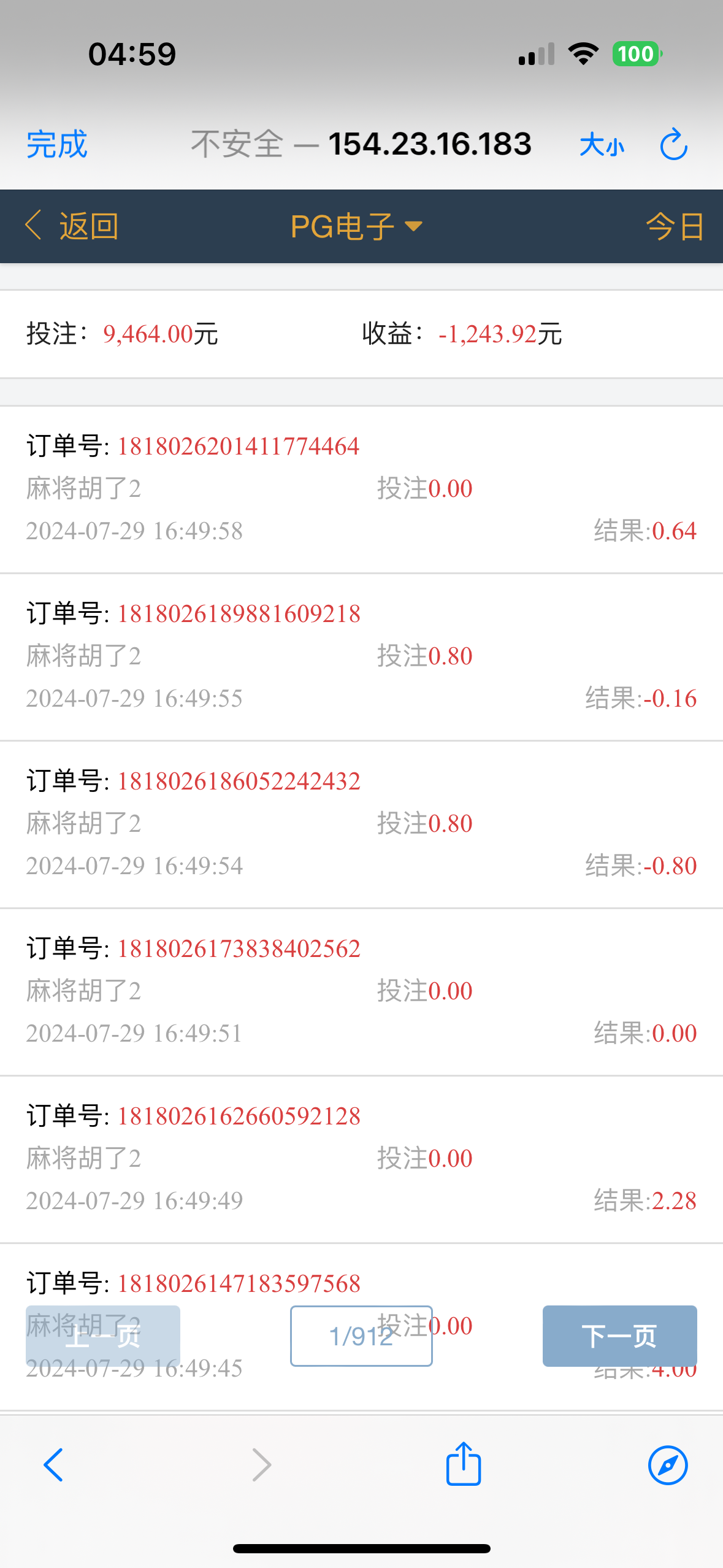723x1568 pixels.
Task: Tap the browser forward arrow
Action: coord(262,1465)
